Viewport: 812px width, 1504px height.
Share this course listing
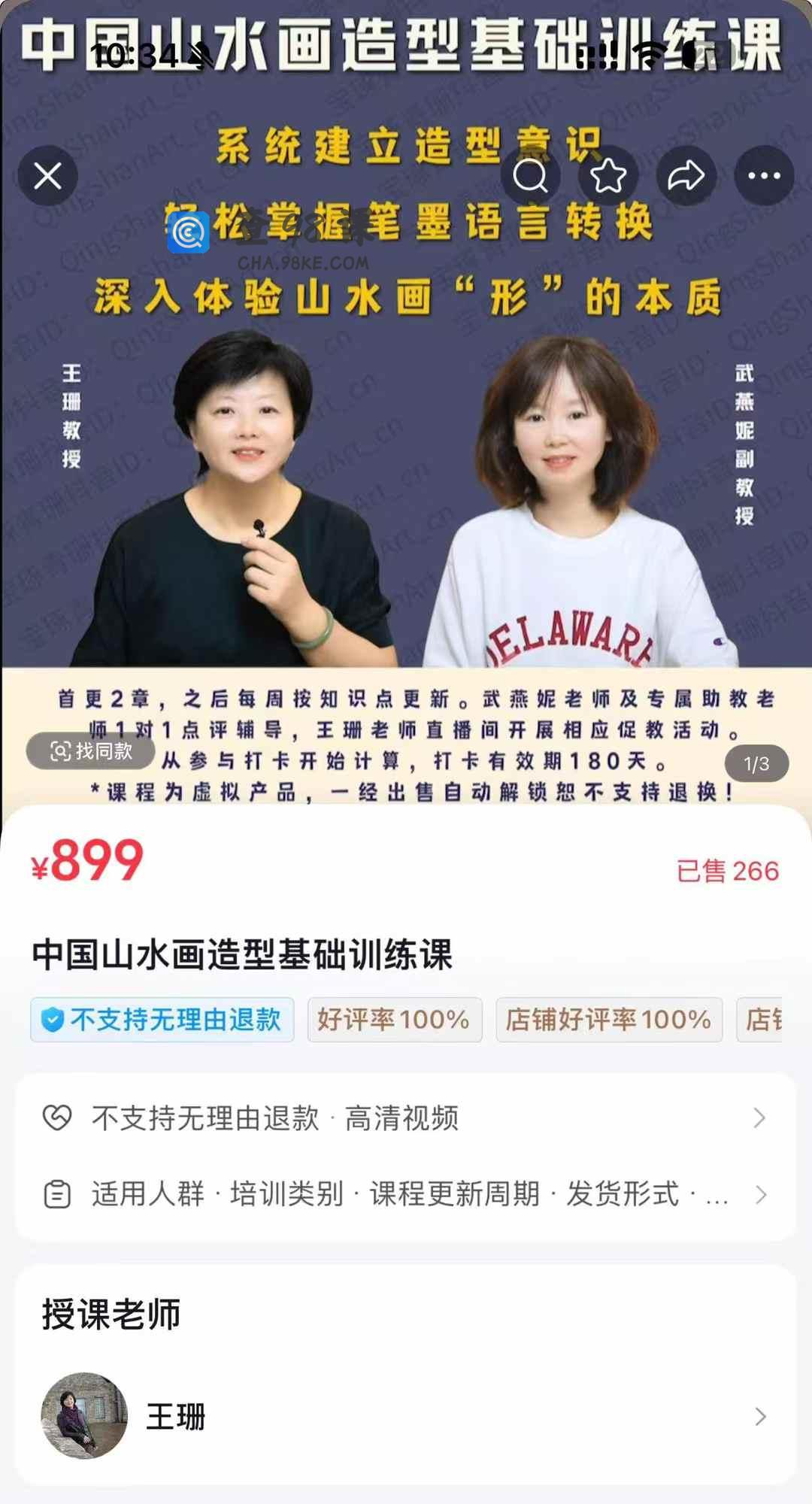pos(686,177)
